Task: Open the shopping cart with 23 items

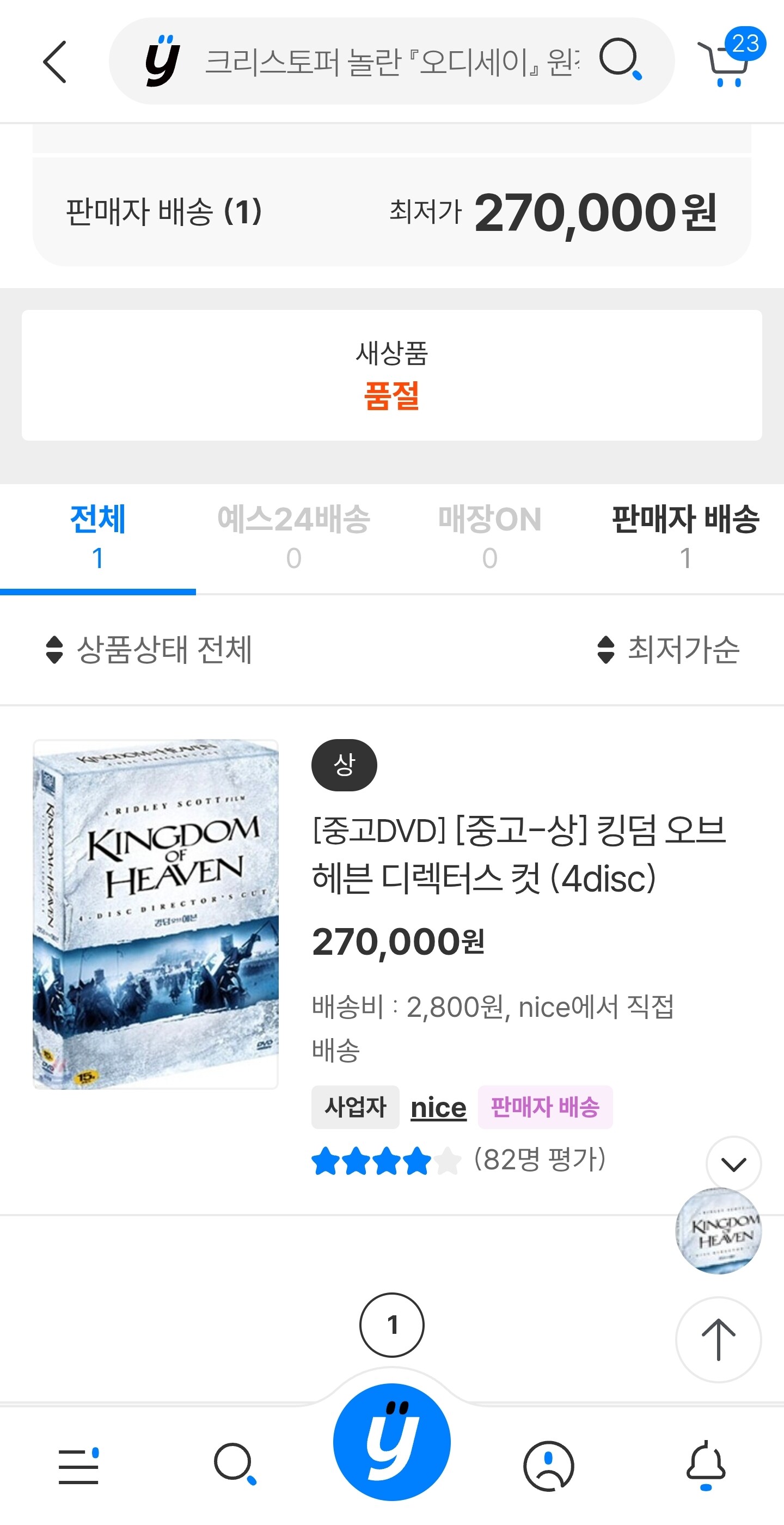Action: 730,58
